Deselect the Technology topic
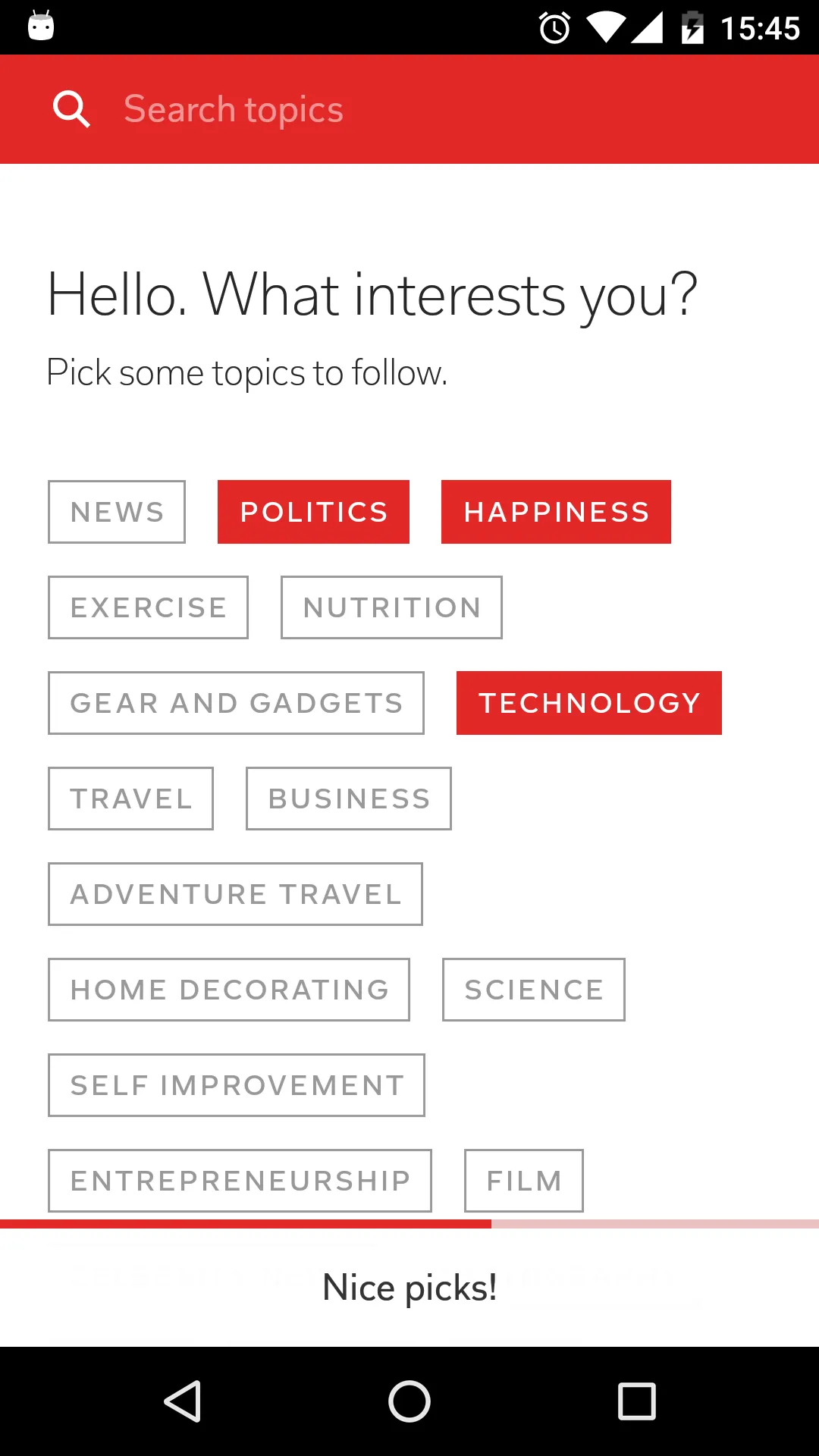819x1456 pixels. pos(588,703)
